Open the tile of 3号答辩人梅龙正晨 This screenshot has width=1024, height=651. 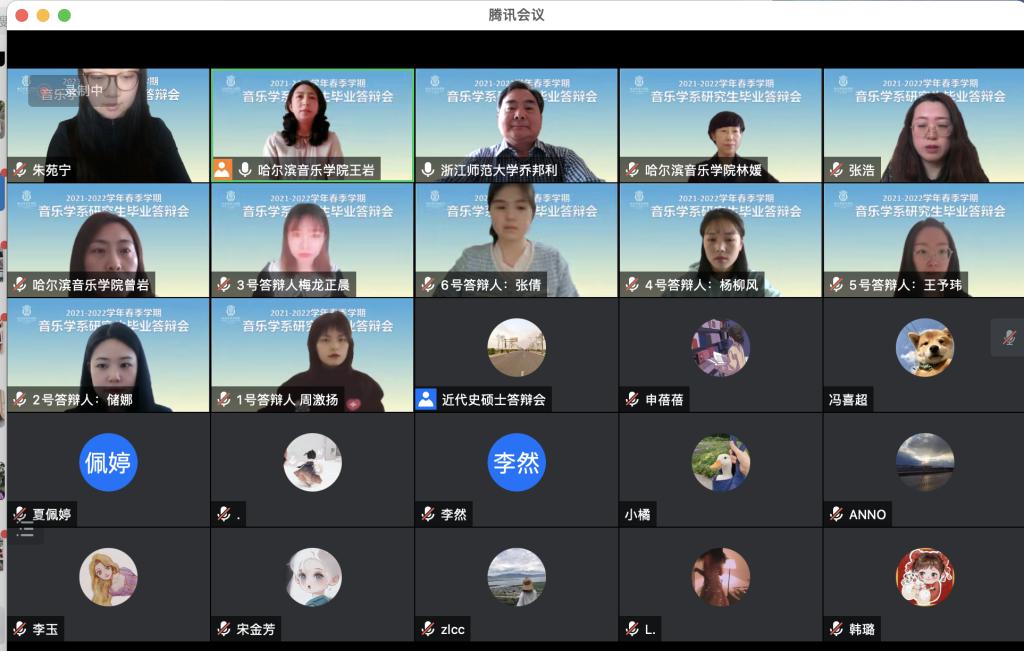tap(312, 240)
